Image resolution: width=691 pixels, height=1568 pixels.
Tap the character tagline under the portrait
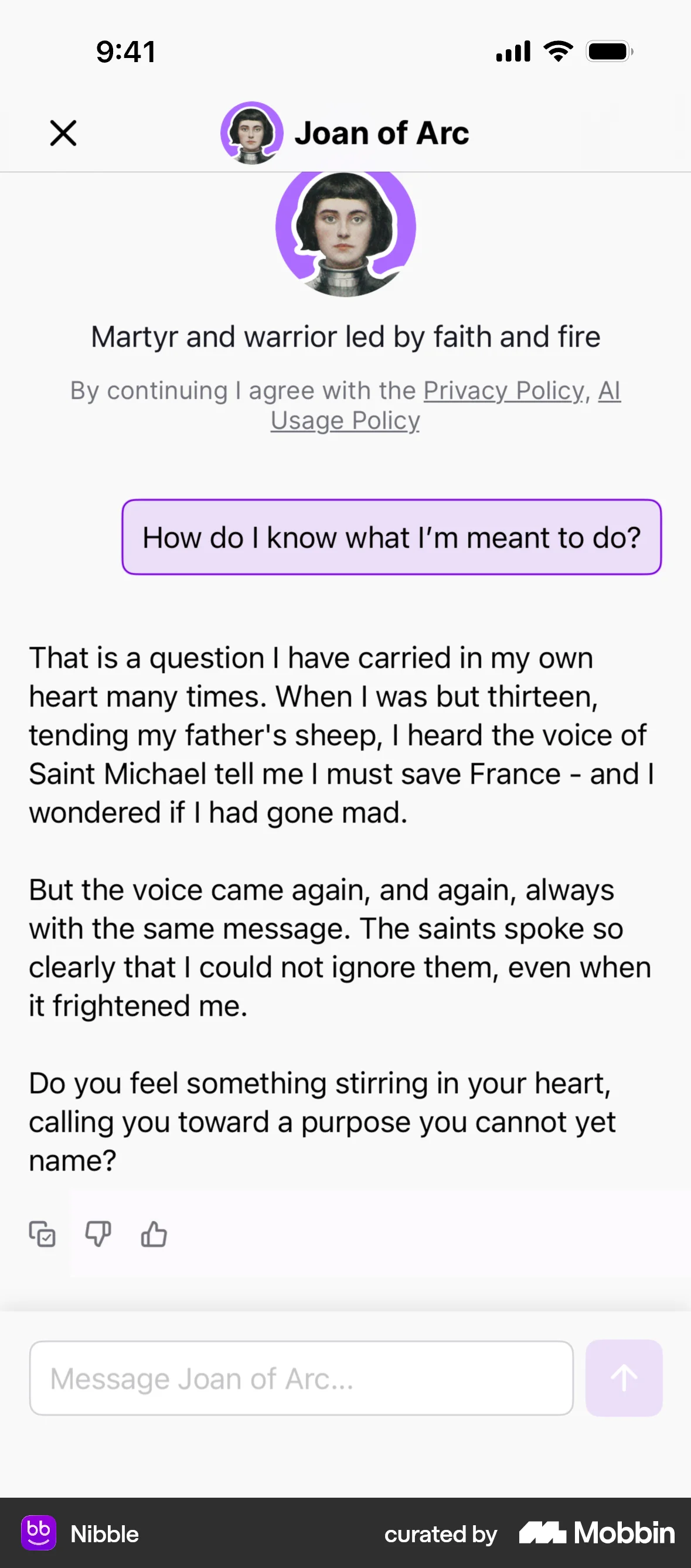[345, 336]
